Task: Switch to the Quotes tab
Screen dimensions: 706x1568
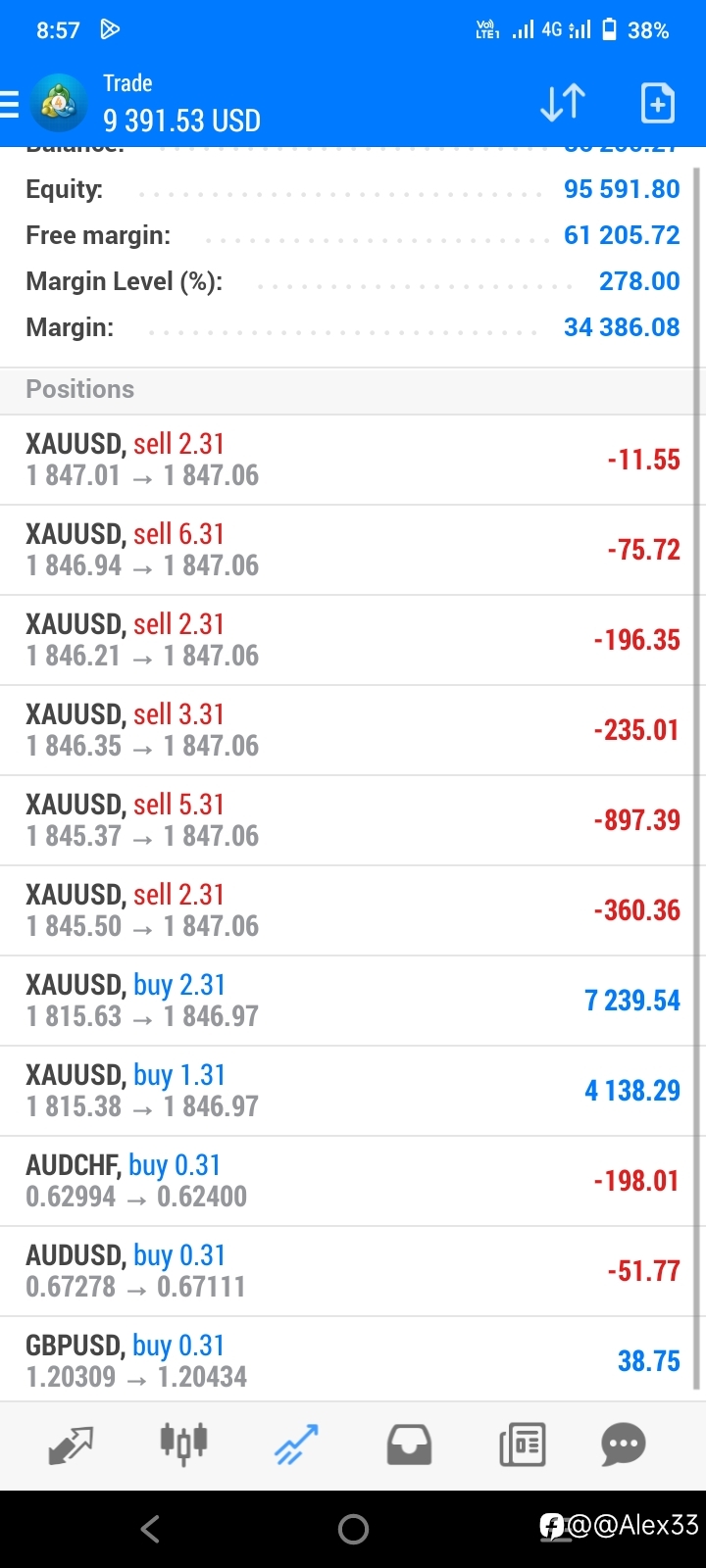Action: click(71, 1445)
